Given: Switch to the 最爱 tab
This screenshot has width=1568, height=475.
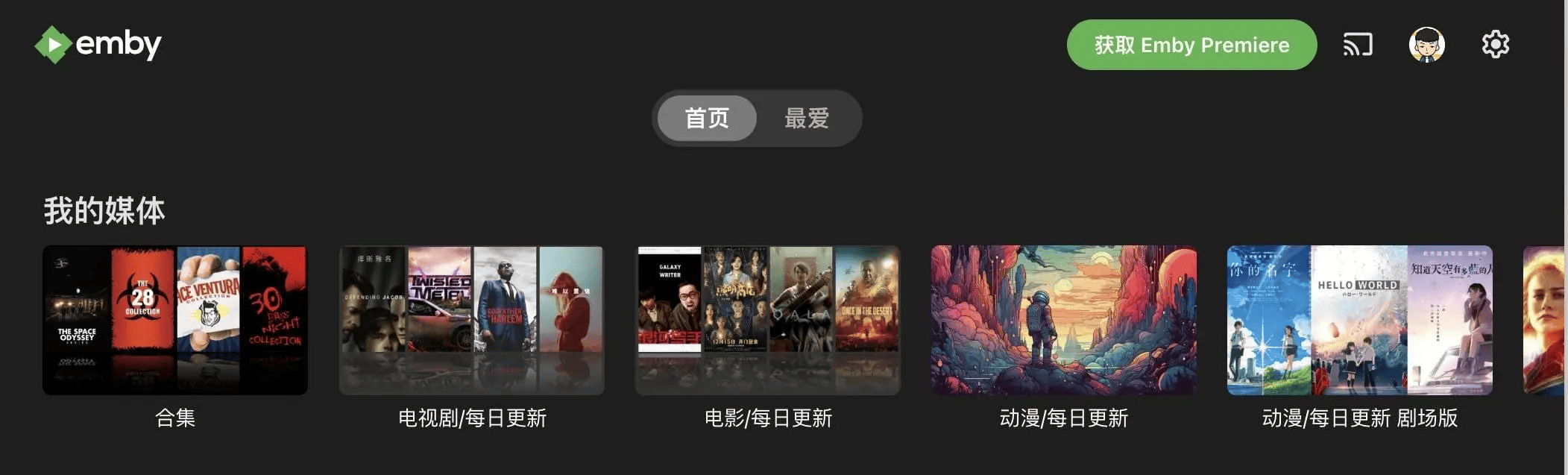Looking at the screenshot, I should pyautogui.click(x=807, y=118).
